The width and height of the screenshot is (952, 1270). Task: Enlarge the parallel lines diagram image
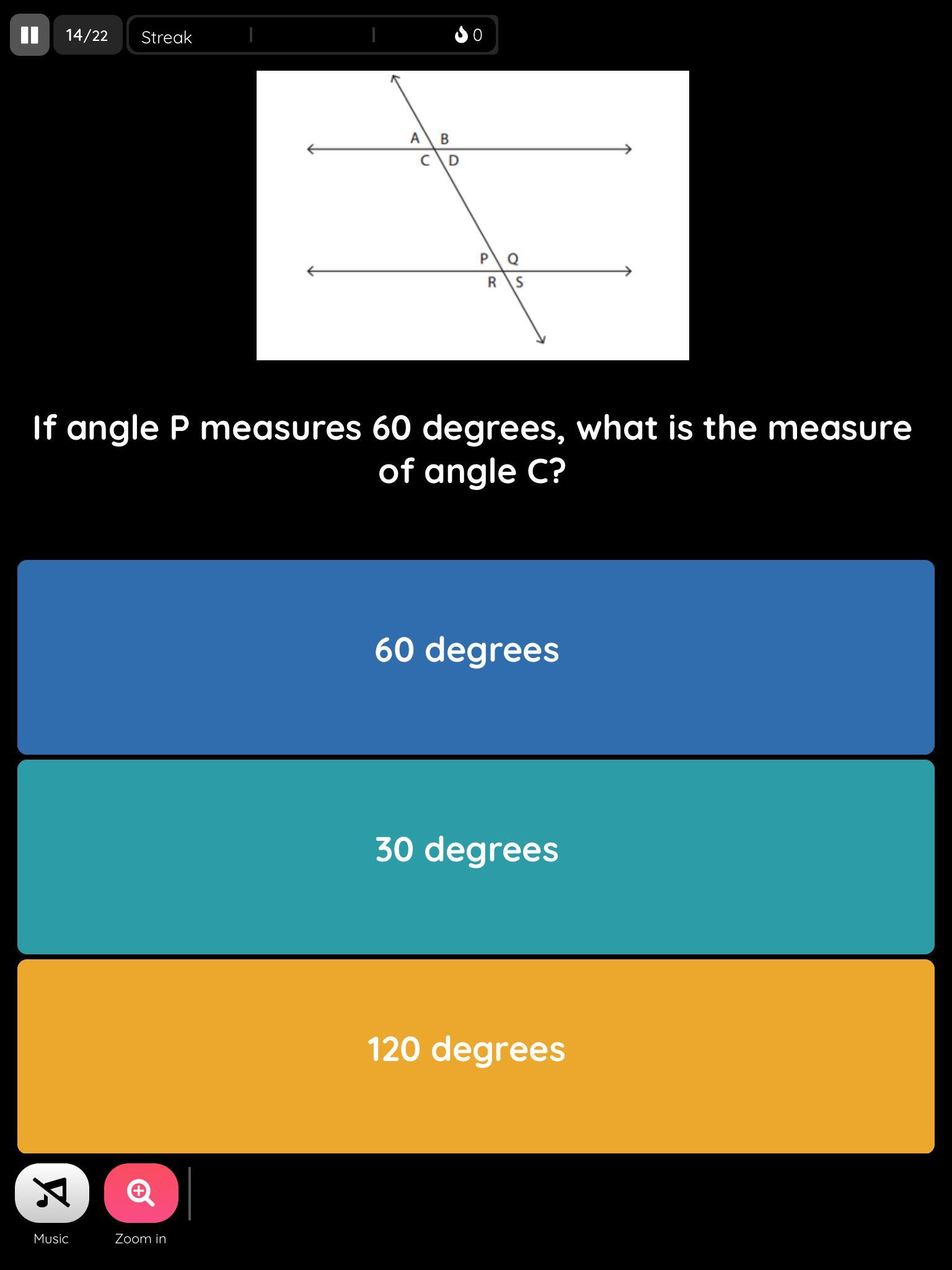tap(472, 215)
